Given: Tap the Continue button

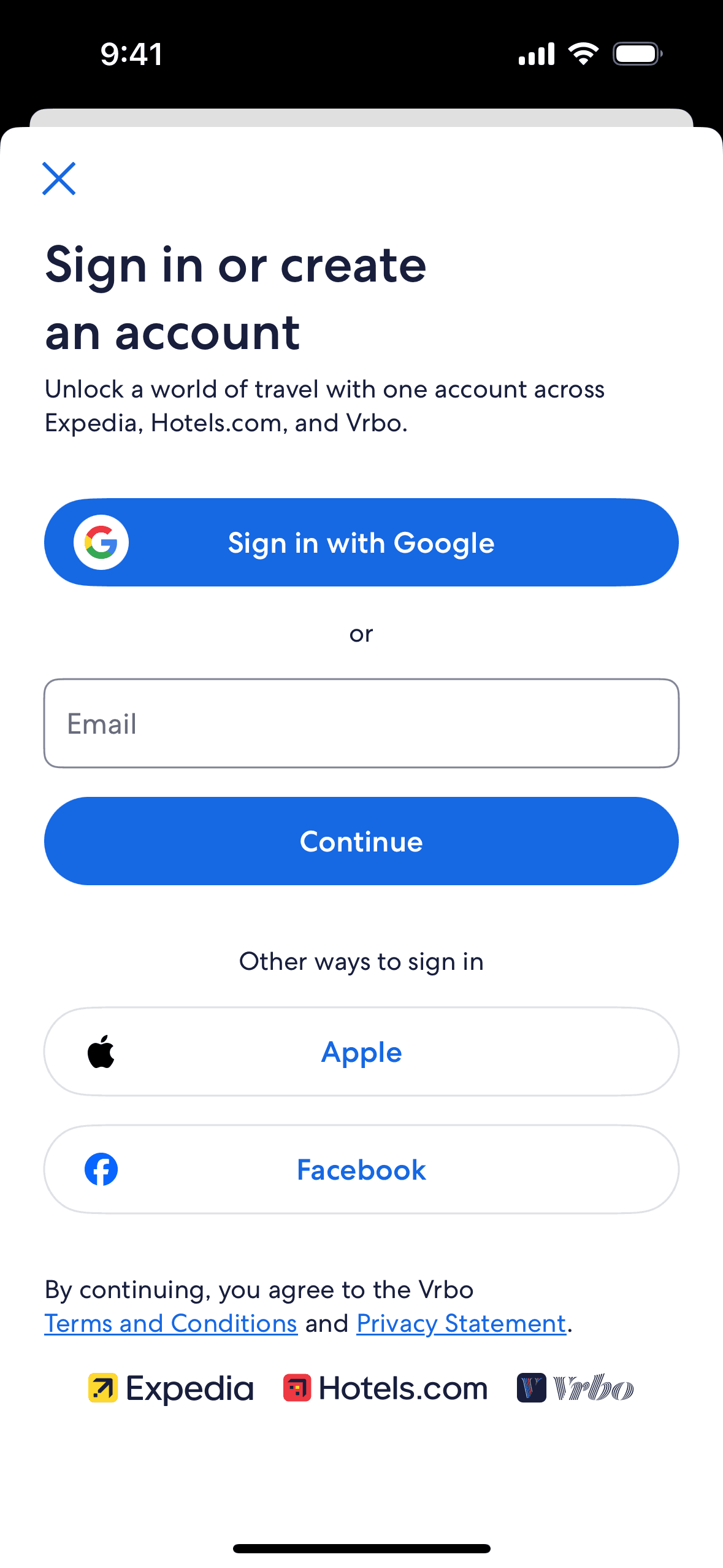Looking at the screenshot, I should click(361, 841).
